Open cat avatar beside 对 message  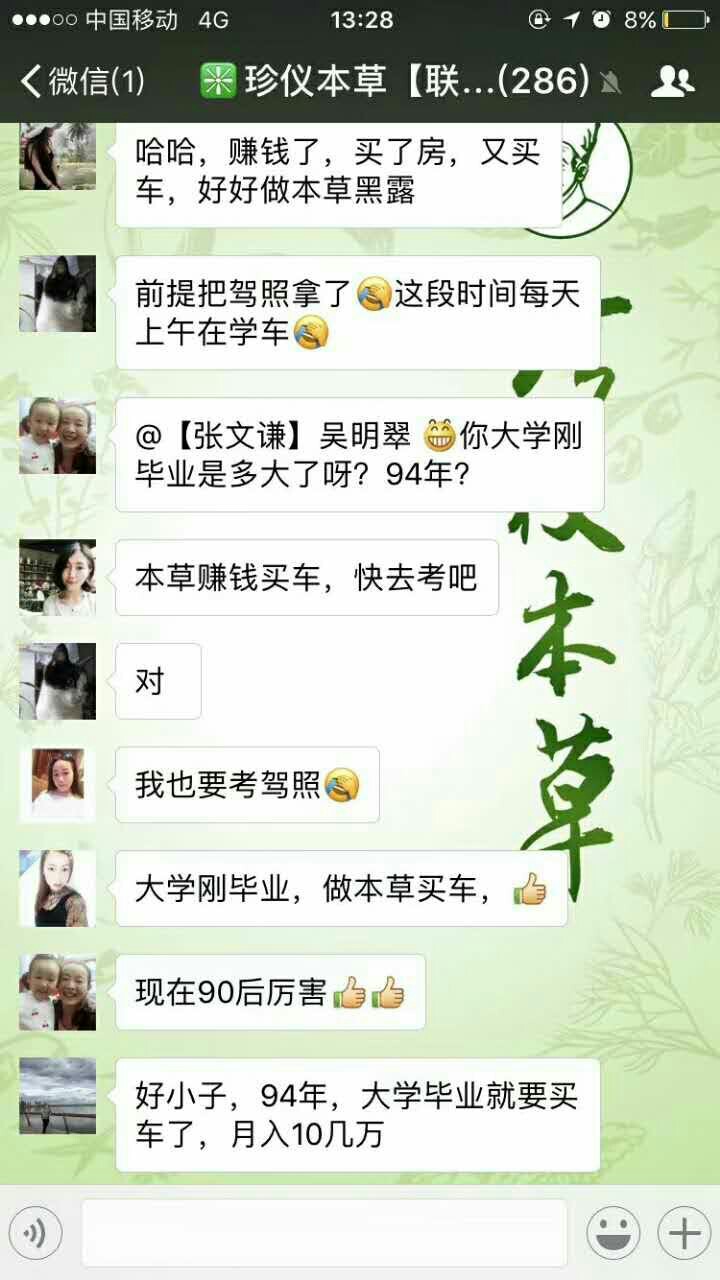coord(58,681)
